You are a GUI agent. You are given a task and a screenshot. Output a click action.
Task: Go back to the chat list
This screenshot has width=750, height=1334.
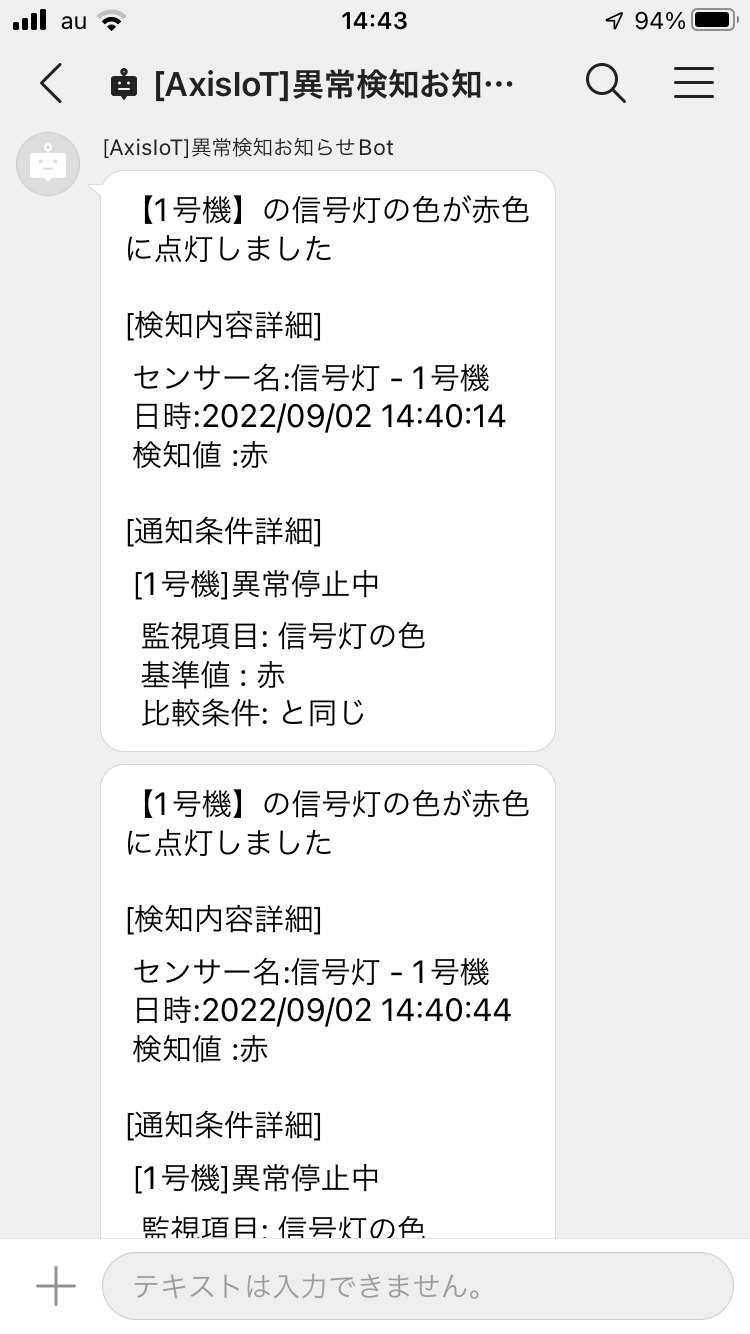pos(51,83)
